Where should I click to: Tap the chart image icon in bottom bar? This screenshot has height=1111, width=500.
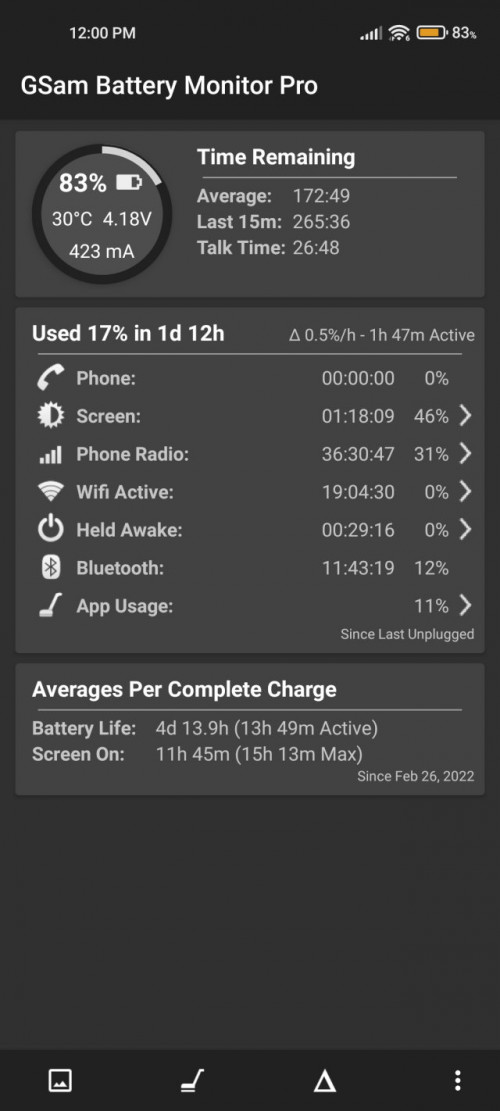(60, 1081)
